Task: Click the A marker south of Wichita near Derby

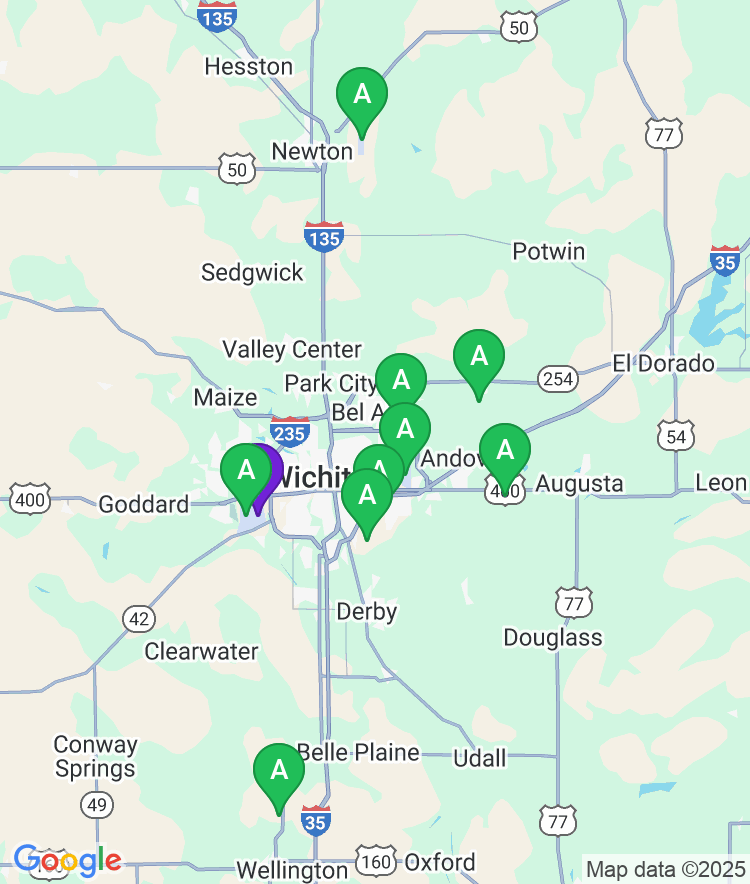Action: [x=369, y=492]
